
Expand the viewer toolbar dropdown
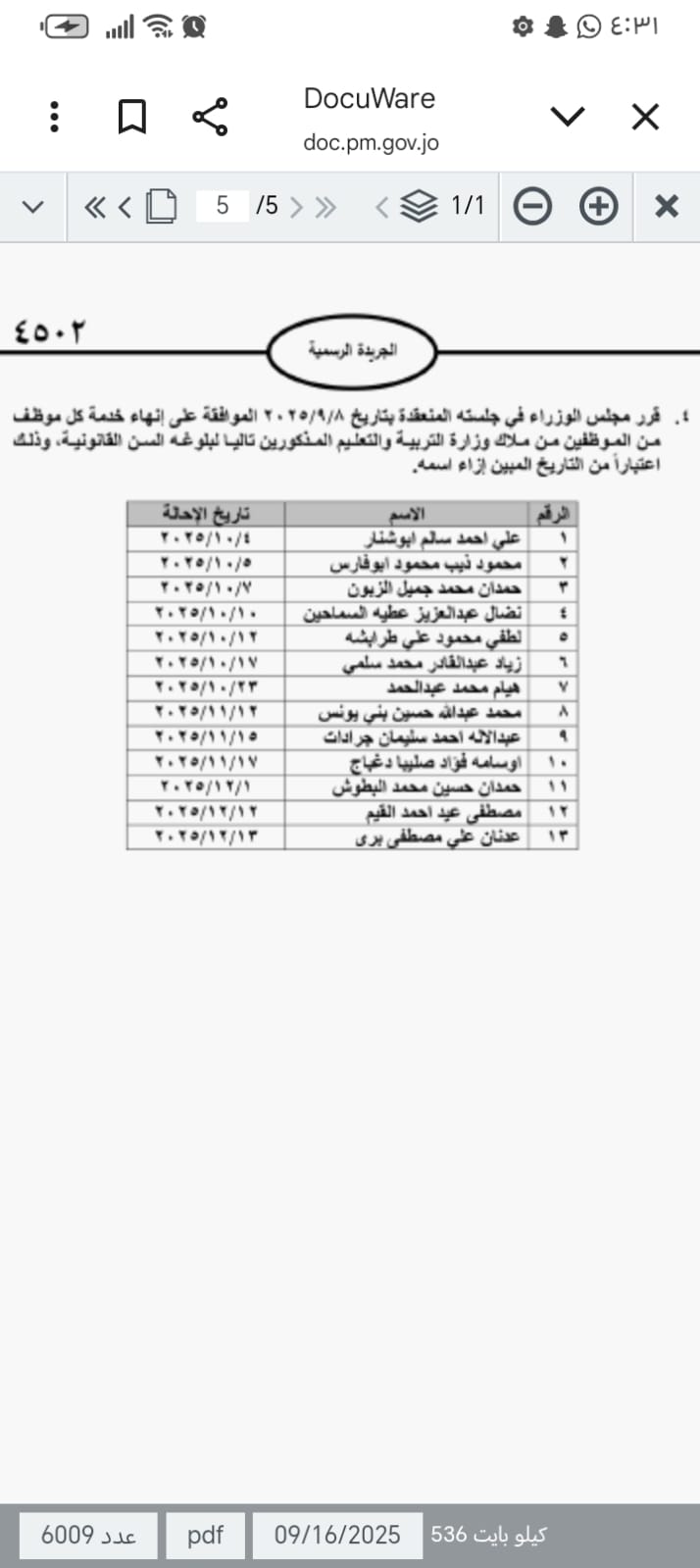[32, 207]
